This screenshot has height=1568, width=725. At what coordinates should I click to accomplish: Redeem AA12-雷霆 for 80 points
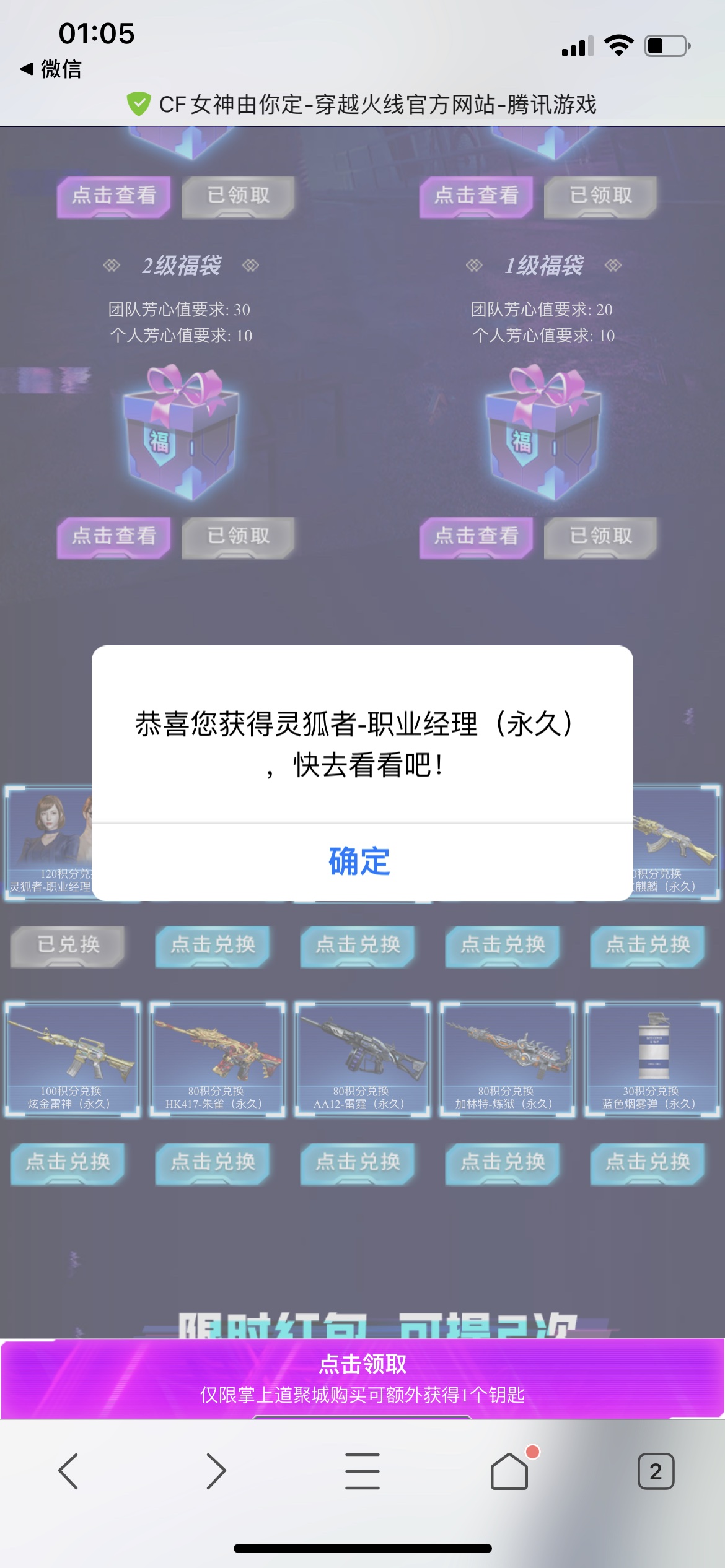point(358,1162)
